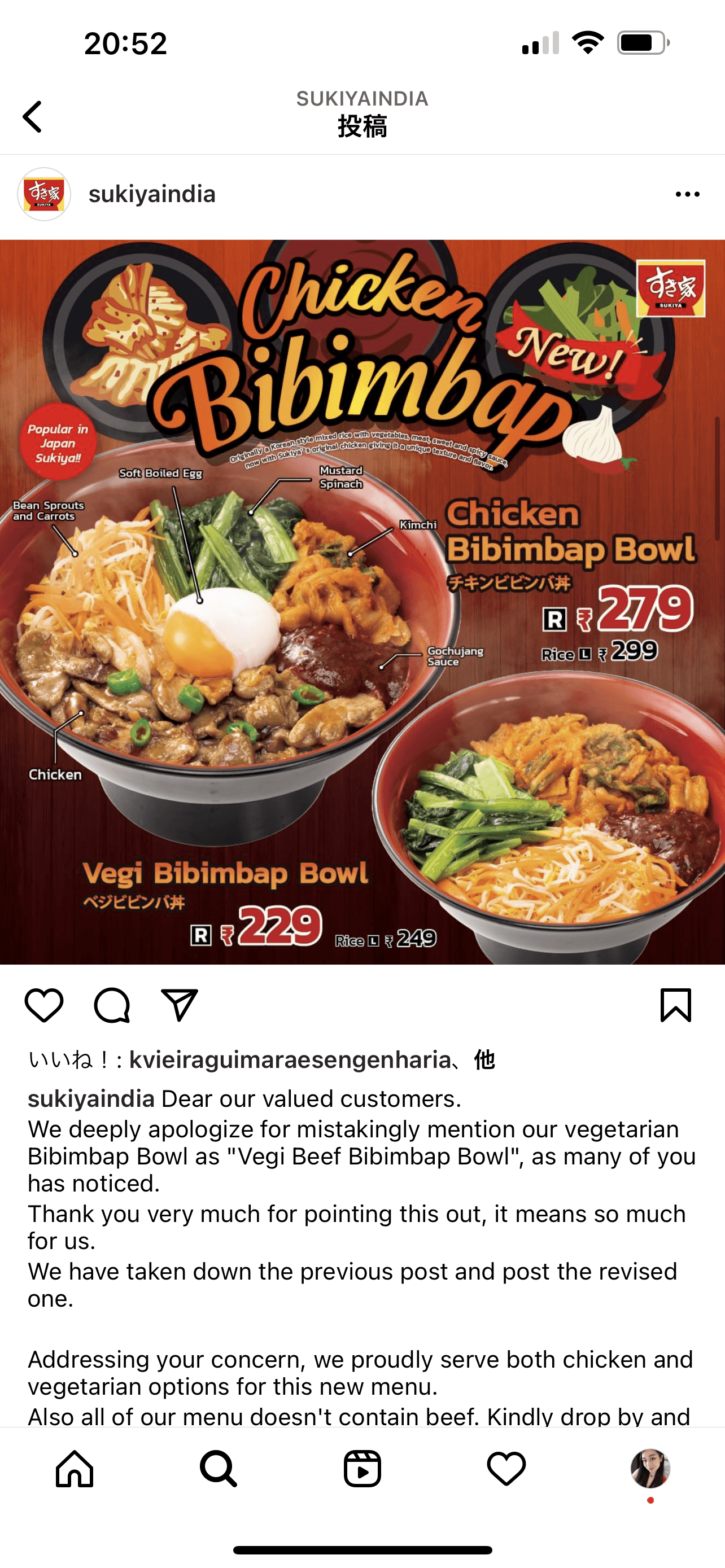This screenshot has height=1568, width=725.
Task: Go back using the top-left arrow
Action: point(33,116)
